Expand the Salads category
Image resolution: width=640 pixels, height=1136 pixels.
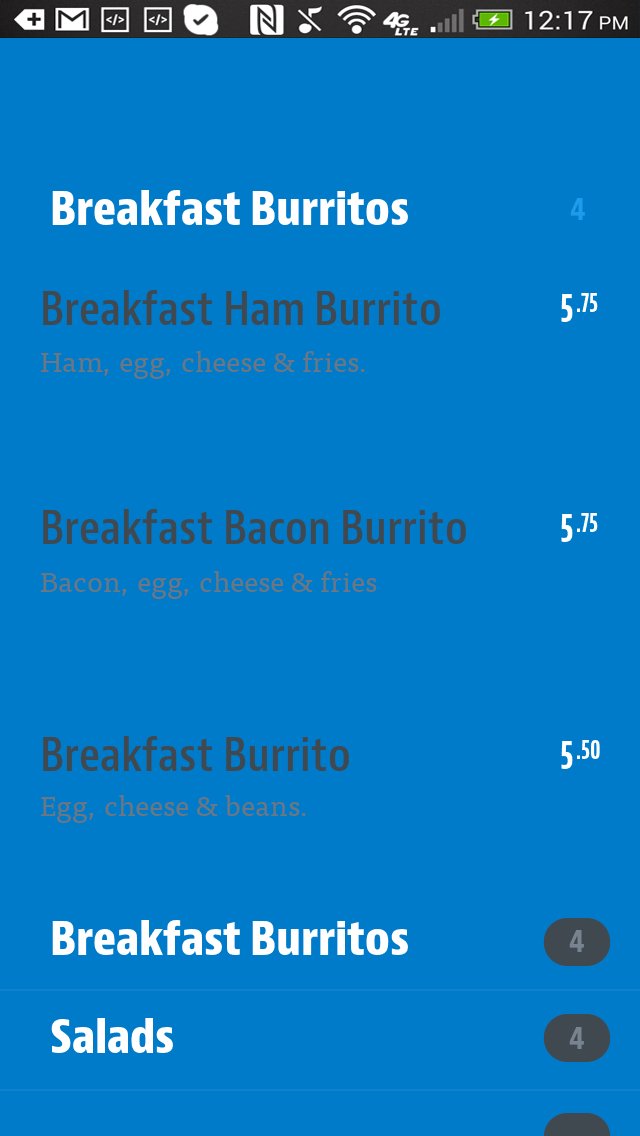[112, 1038]
